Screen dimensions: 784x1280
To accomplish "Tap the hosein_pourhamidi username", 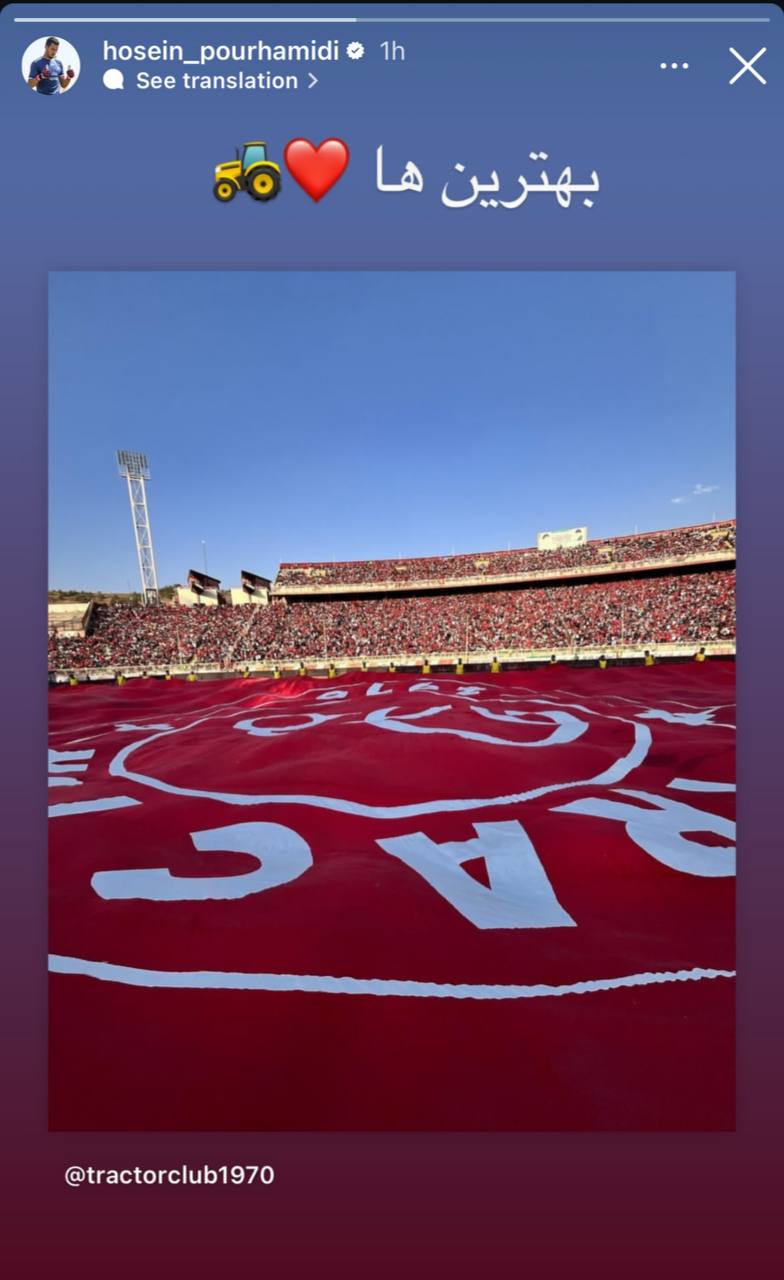I will [x=221, y=51].
